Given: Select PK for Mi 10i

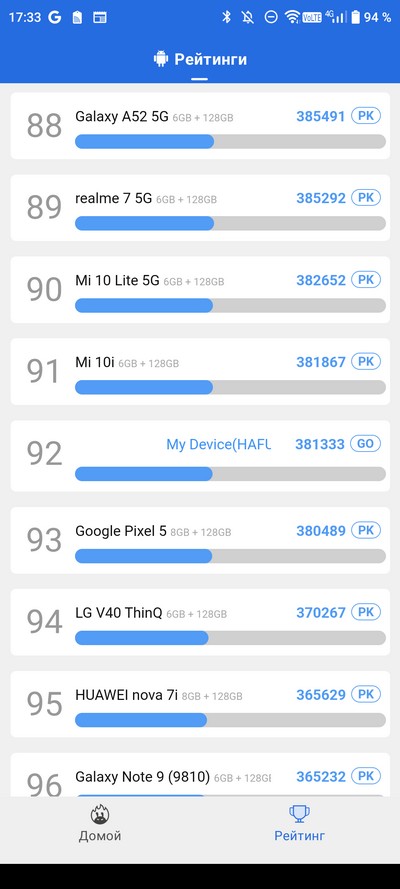Looking at the screenshot, I should point(366,361).
